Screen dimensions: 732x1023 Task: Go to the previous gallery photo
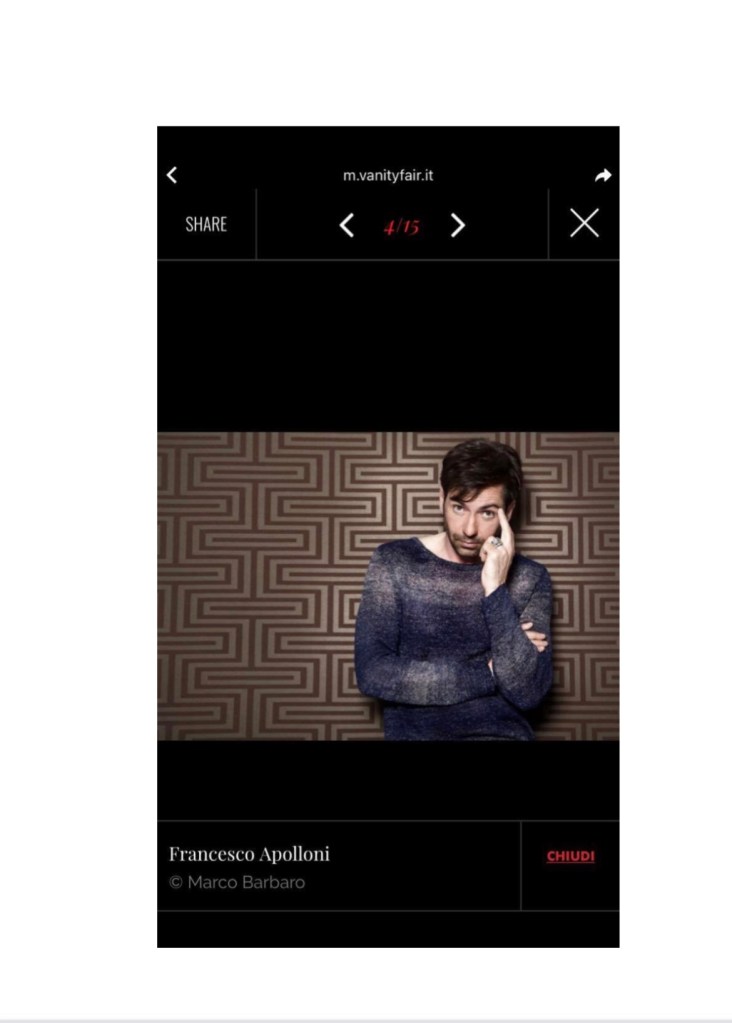(x=347, y=225)
